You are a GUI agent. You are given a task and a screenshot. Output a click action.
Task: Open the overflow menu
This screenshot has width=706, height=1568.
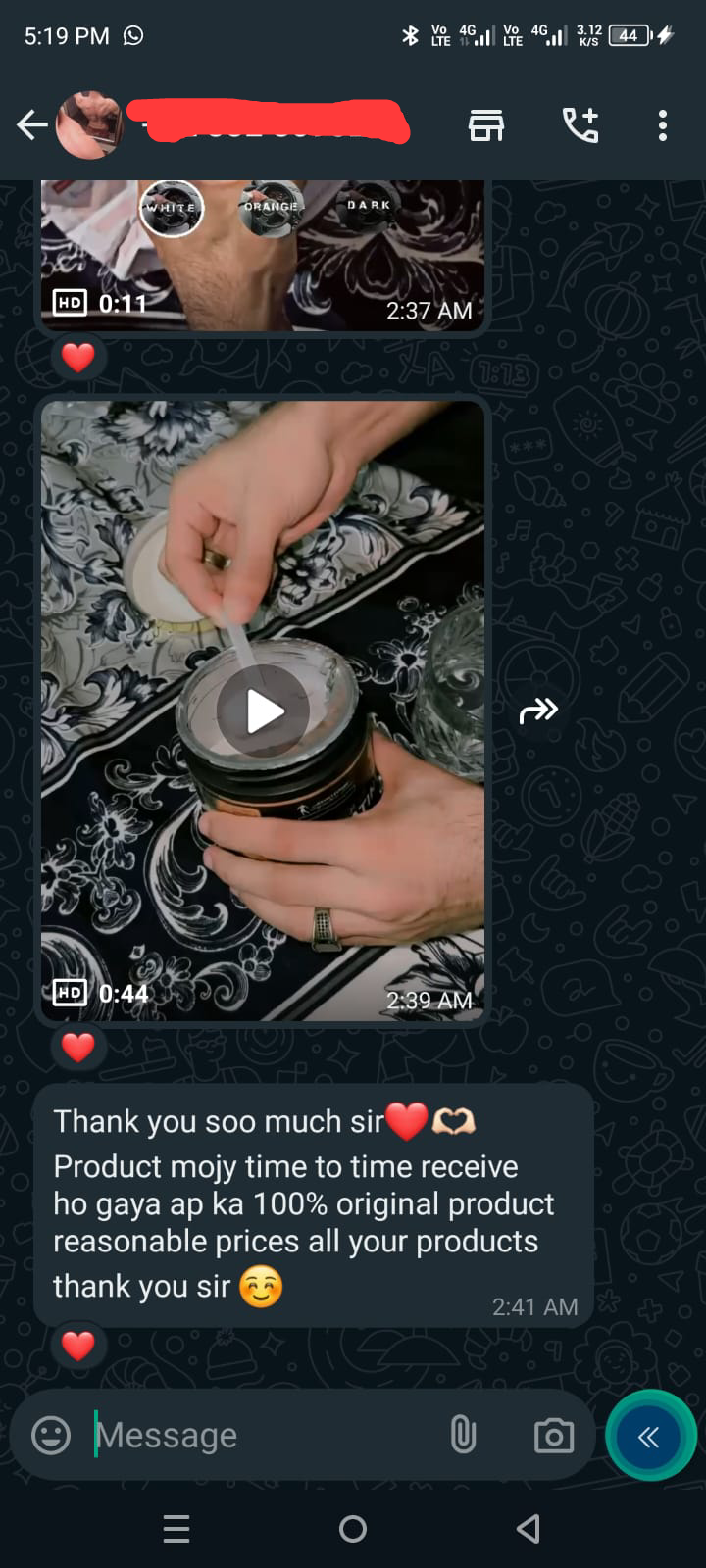click(x=663, y=124)
